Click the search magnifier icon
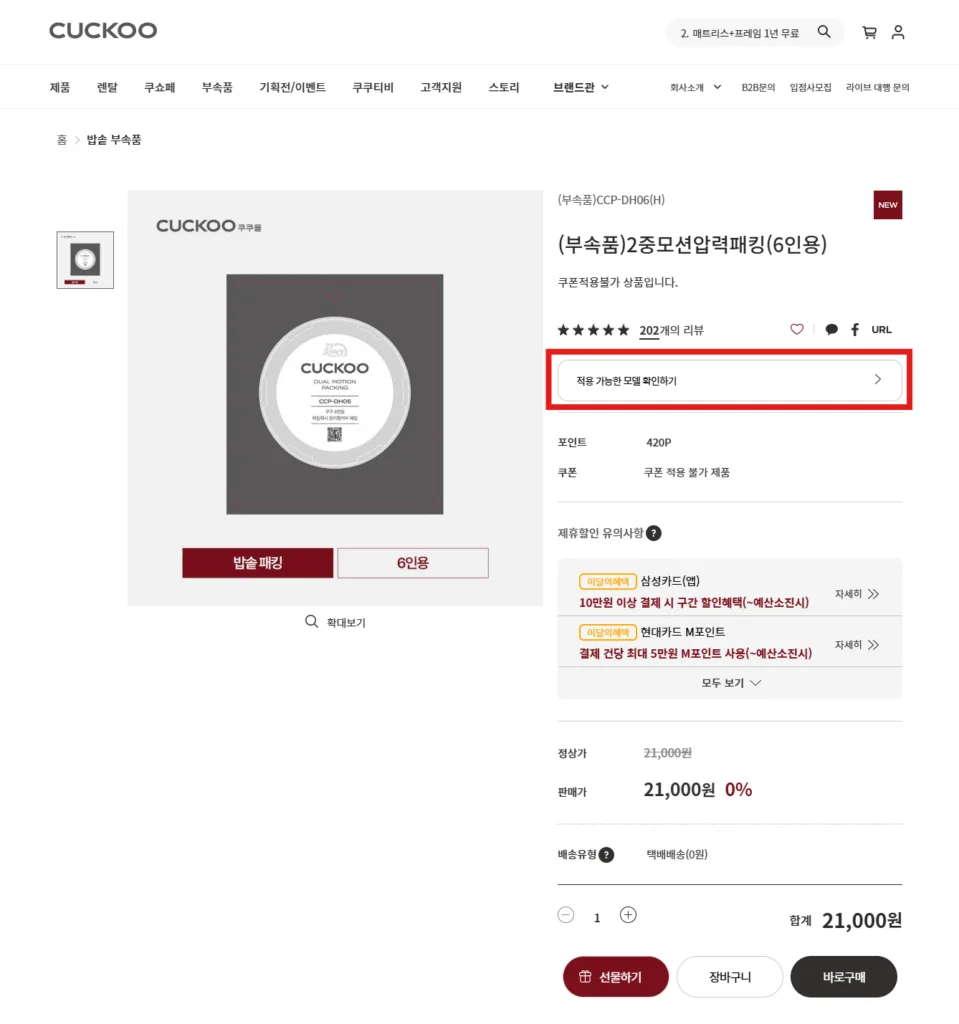The width and height of the screenshot is (959, 1024). 824,32
